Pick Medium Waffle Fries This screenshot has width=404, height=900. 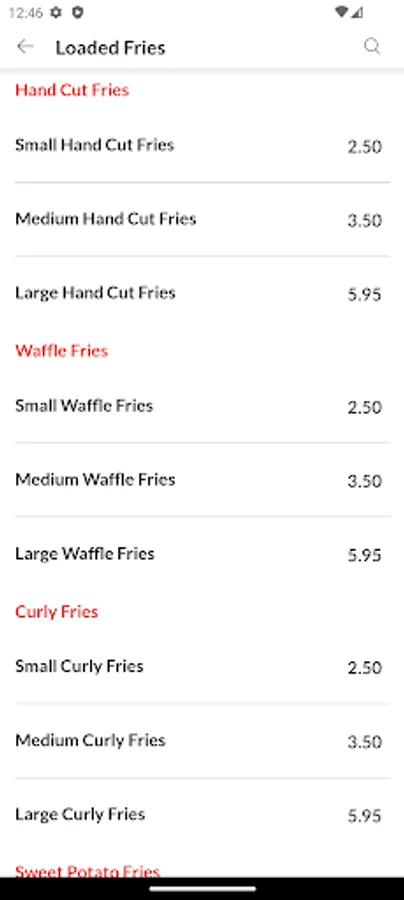tap(202, 480)
